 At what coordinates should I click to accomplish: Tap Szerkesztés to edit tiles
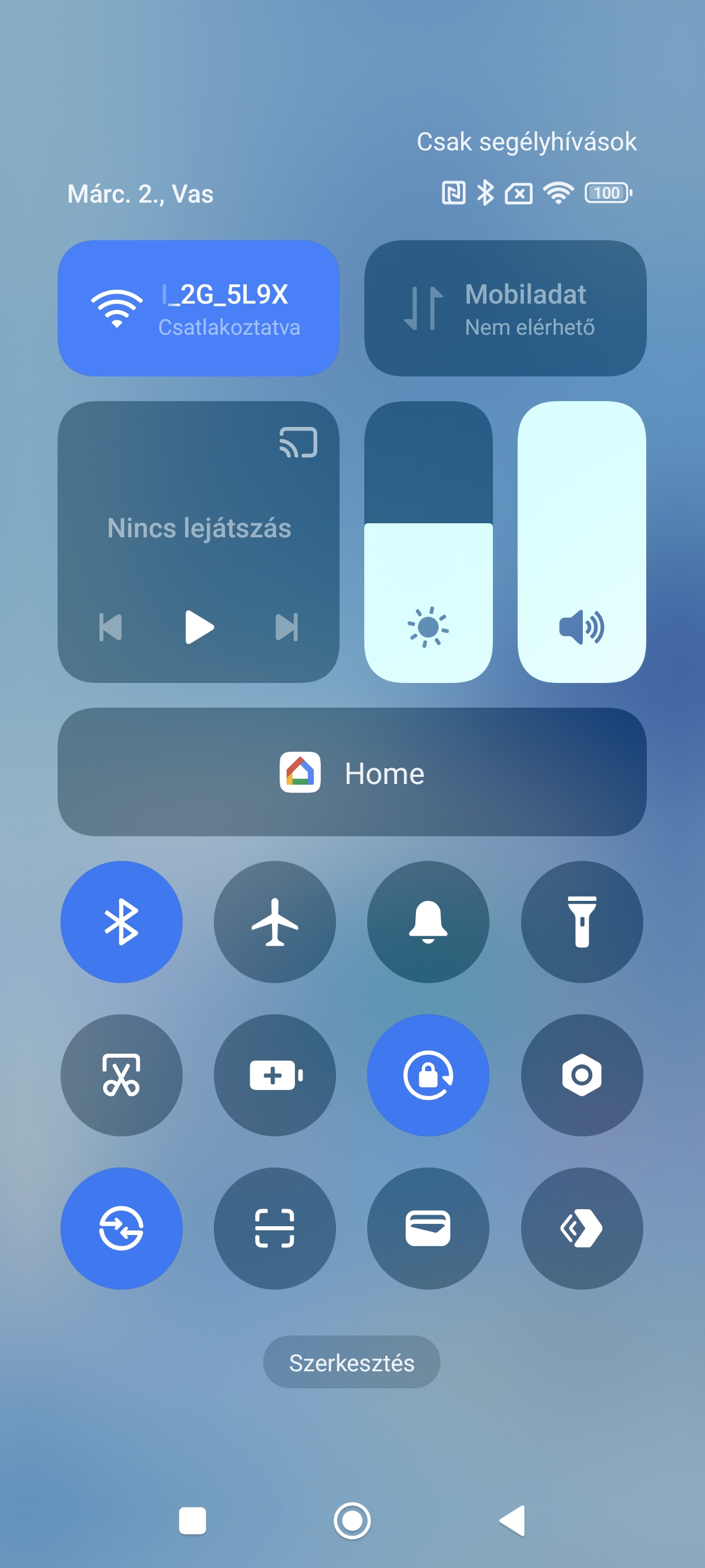click(351, 1362)
